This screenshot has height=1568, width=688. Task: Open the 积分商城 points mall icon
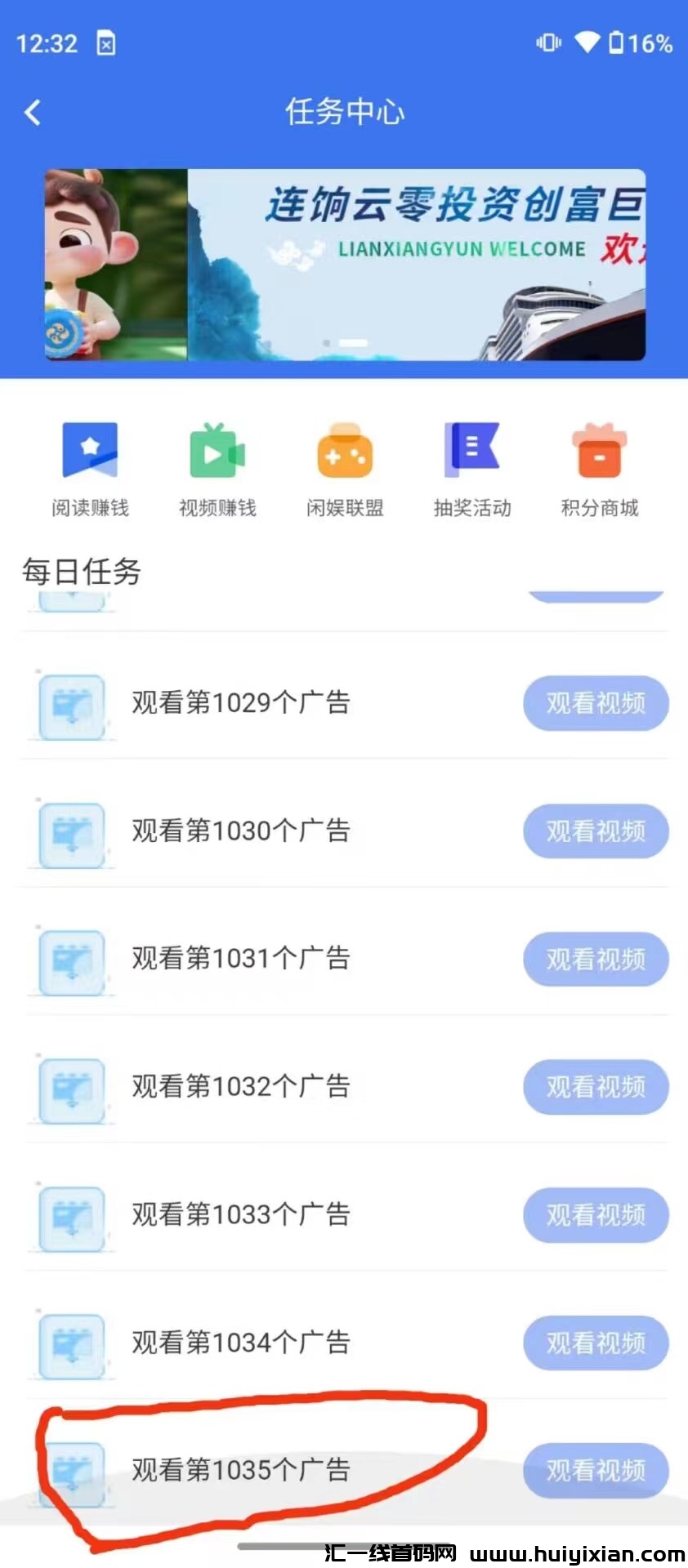pyautogui.click(x=600, y=450)
